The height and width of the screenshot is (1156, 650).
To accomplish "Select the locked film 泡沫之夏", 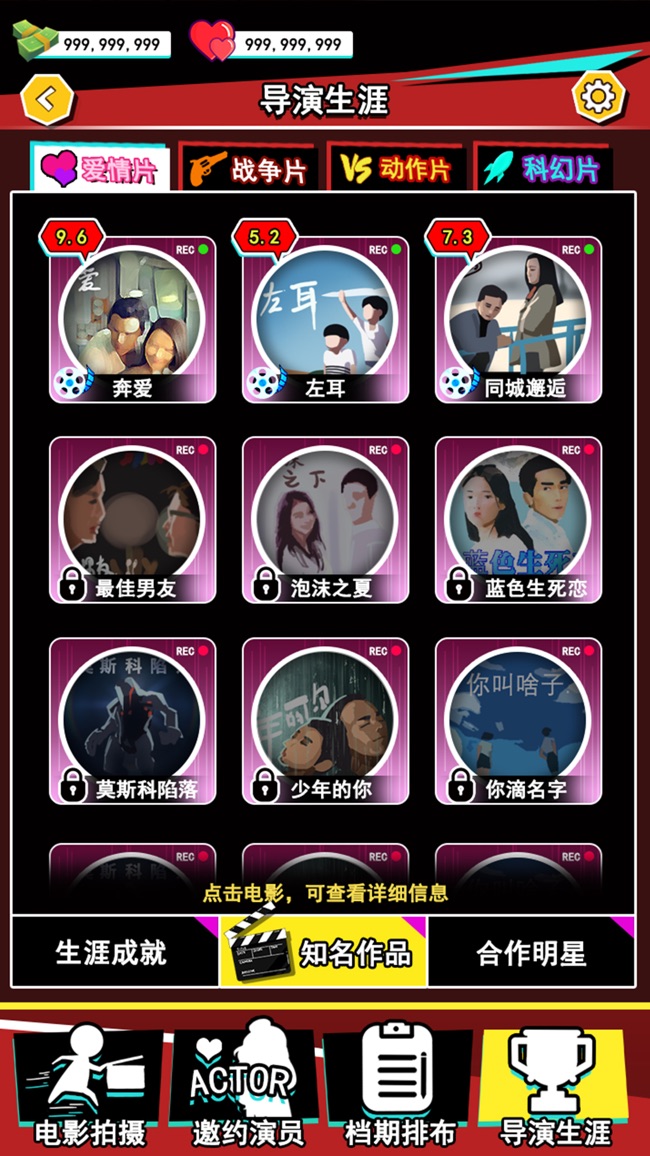I will point(325,520).
